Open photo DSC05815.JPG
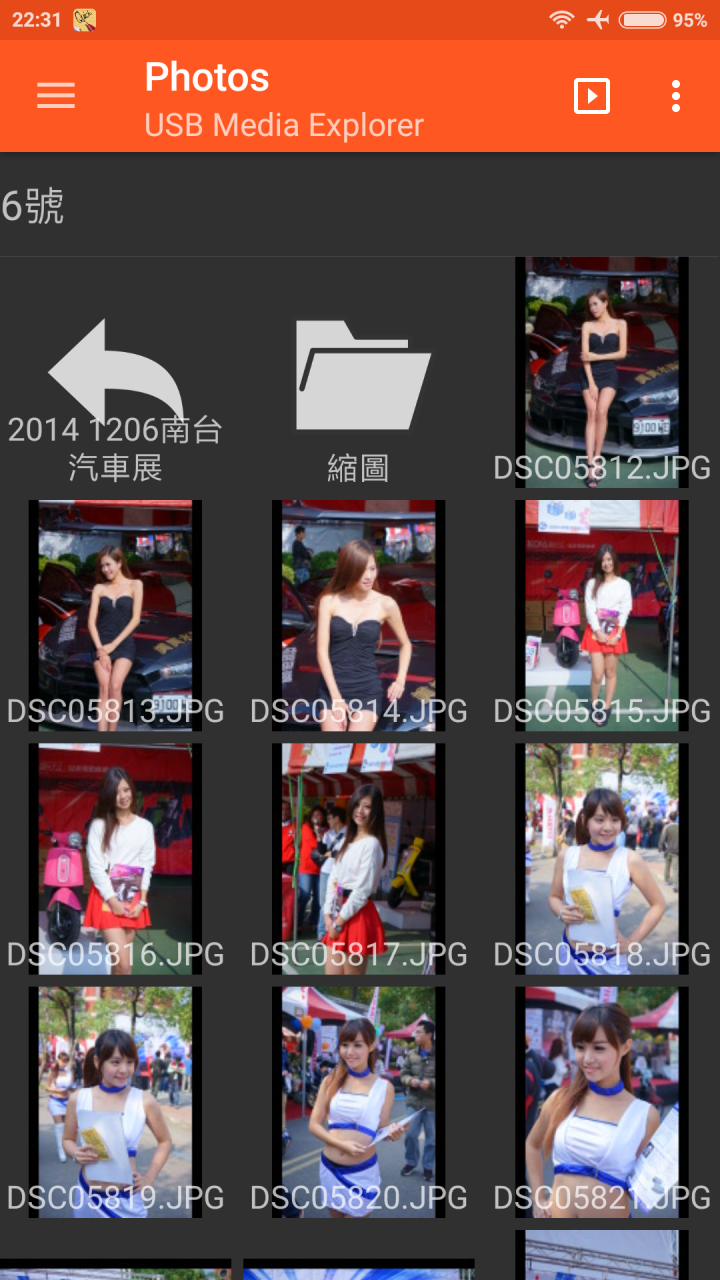Viewport: 720px width, 1280px height. [x=602, y=615]
